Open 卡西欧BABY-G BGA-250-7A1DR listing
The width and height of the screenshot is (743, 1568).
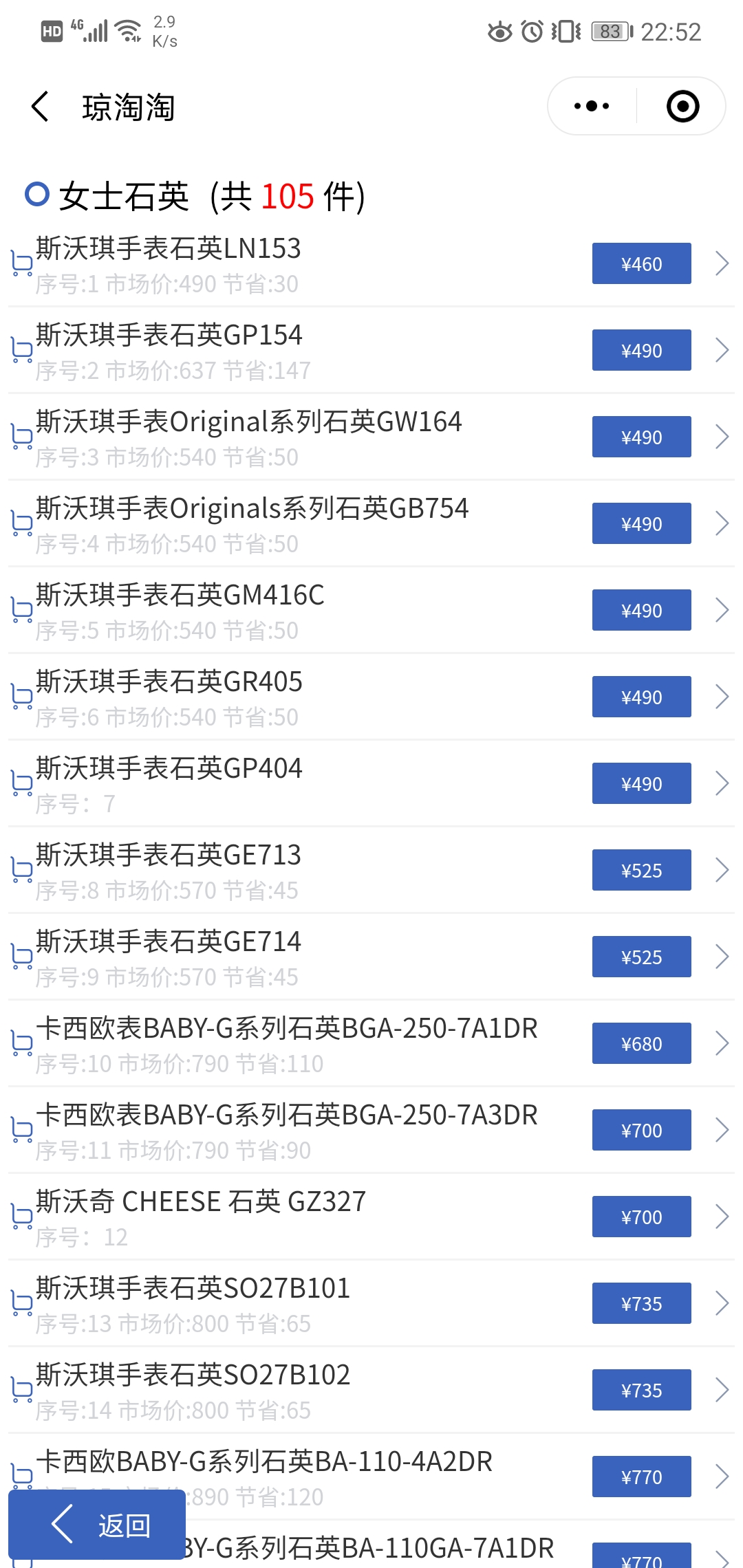point(371,1043)
